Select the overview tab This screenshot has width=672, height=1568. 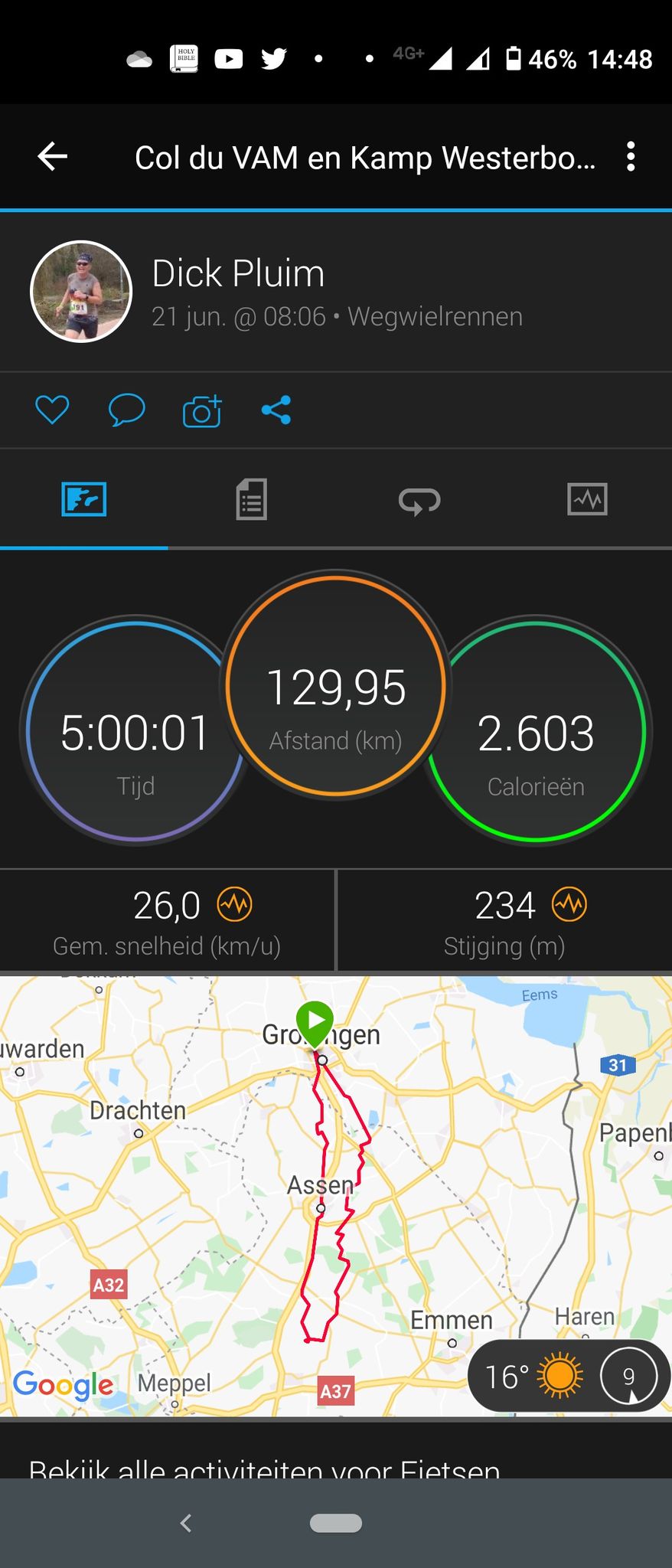click(x=83, y=500)
